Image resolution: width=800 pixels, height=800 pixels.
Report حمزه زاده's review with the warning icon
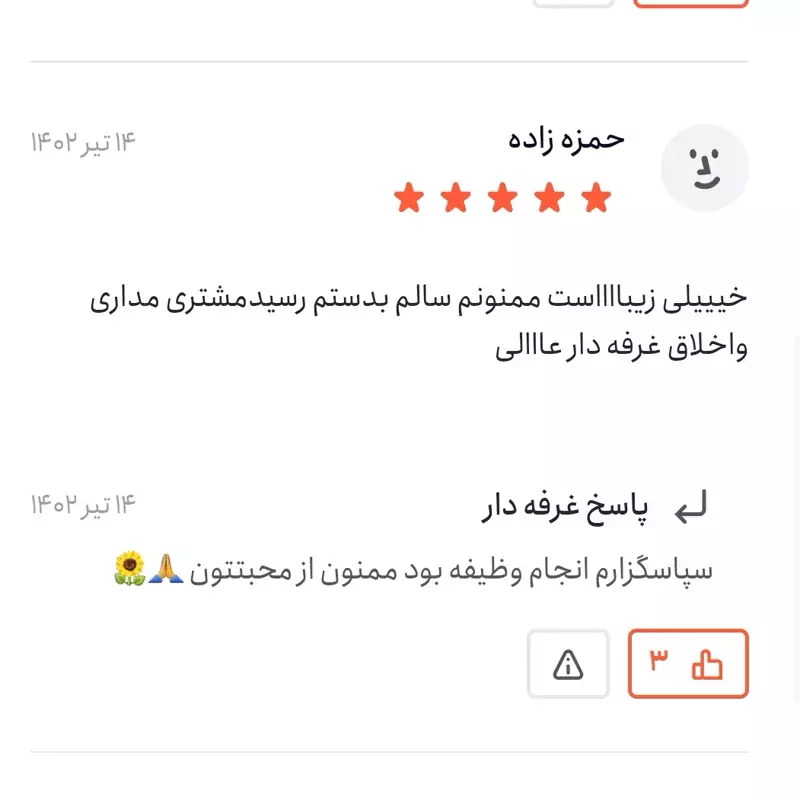click(568, 664)
